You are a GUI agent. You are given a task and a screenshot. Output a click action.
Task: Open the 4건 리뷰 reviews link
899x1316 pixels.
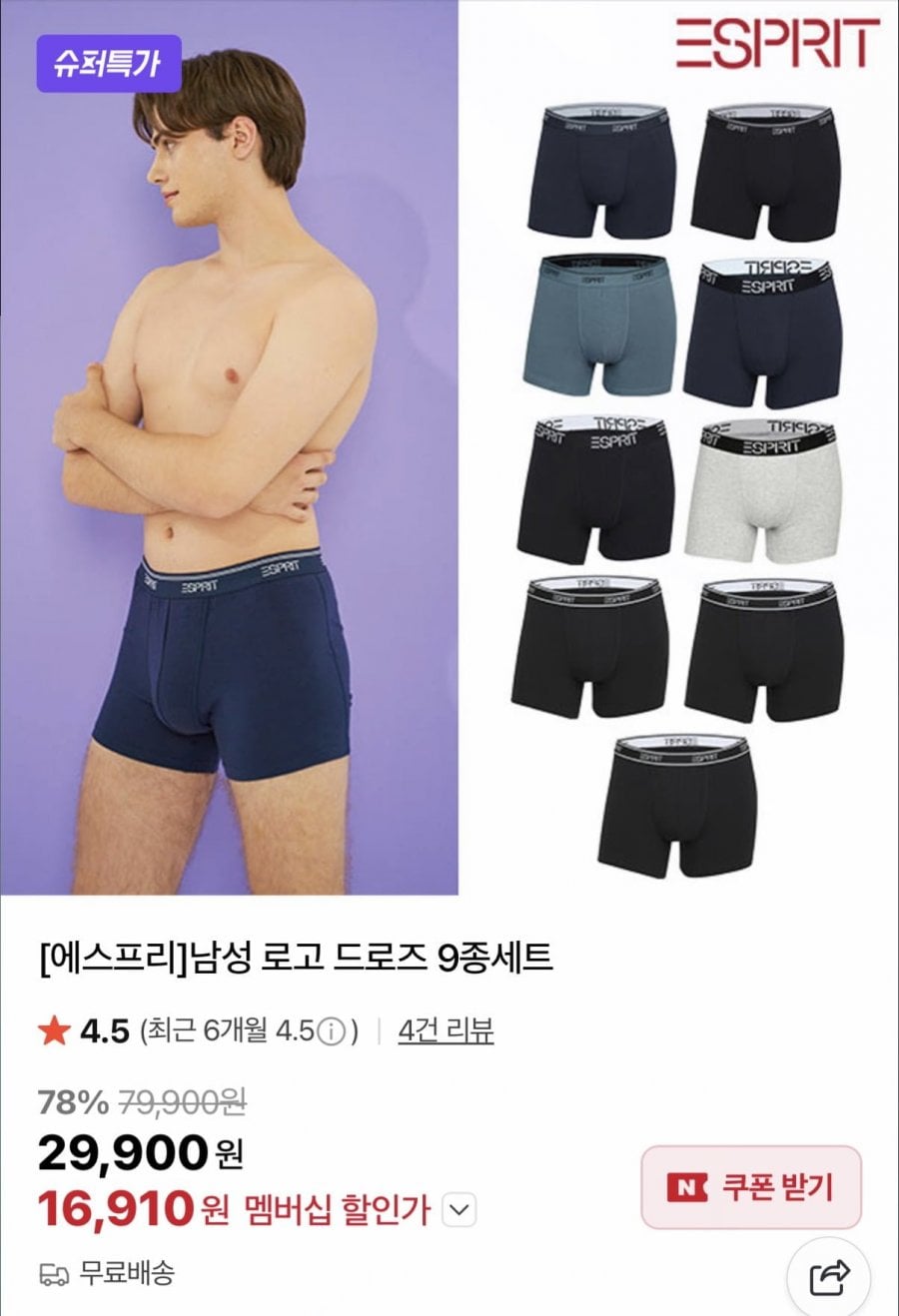pyautogui.click(x=446, y=1030)
